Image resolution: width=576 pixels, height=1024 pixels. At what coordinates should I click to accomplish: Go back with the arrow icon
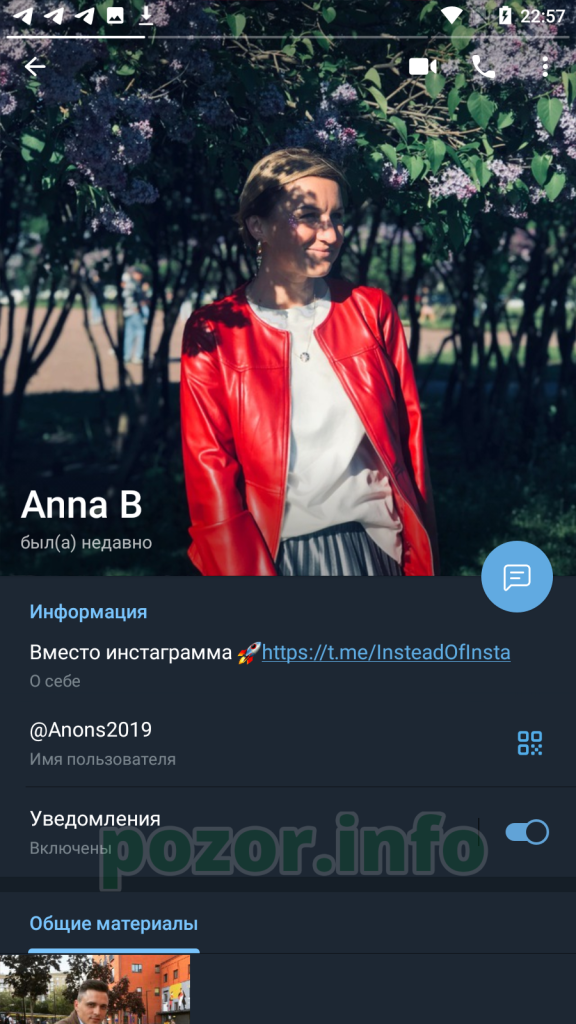pos(35,66)
